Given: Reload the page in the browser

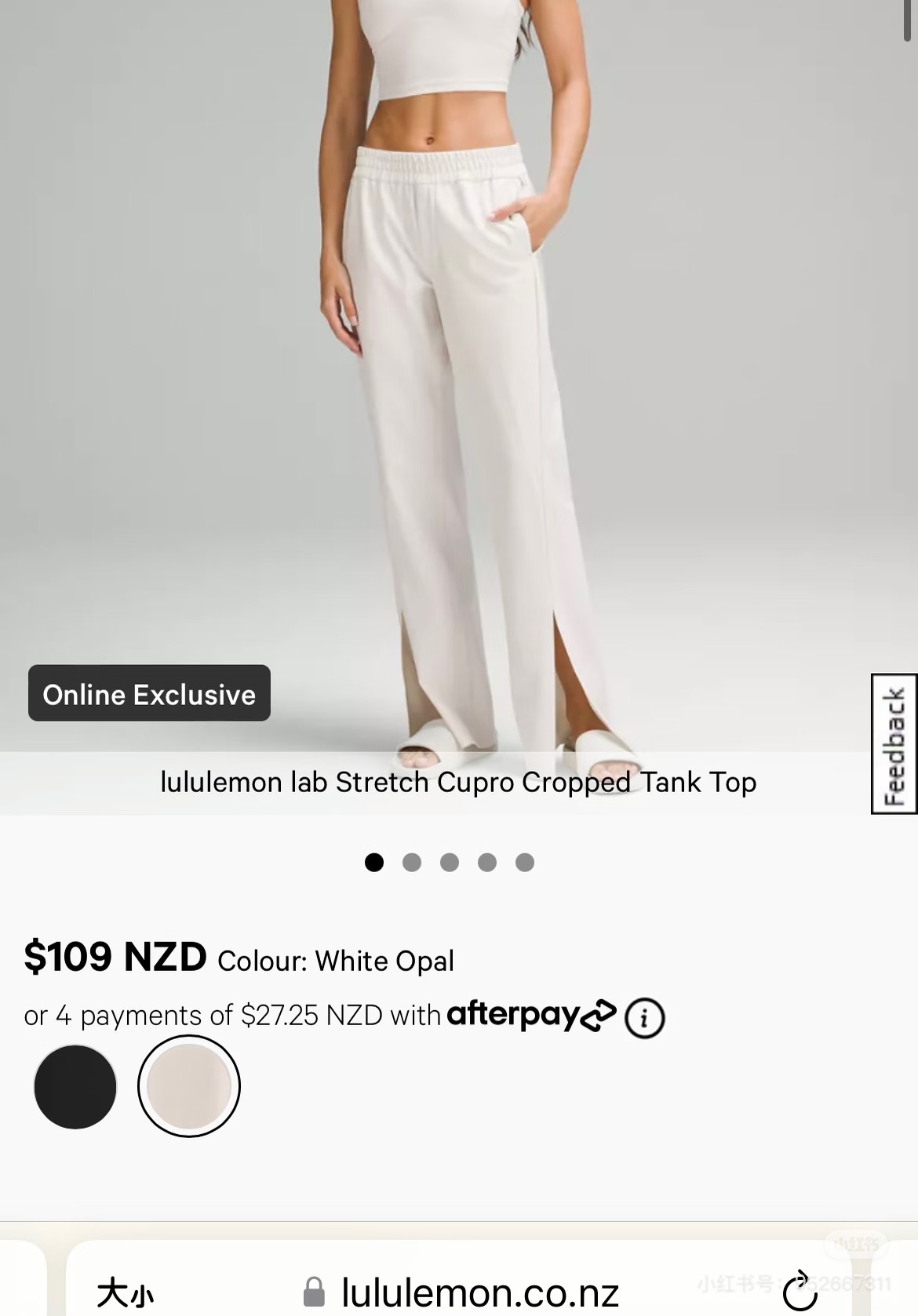Looking at the screenshot, I should point(800,1290).
